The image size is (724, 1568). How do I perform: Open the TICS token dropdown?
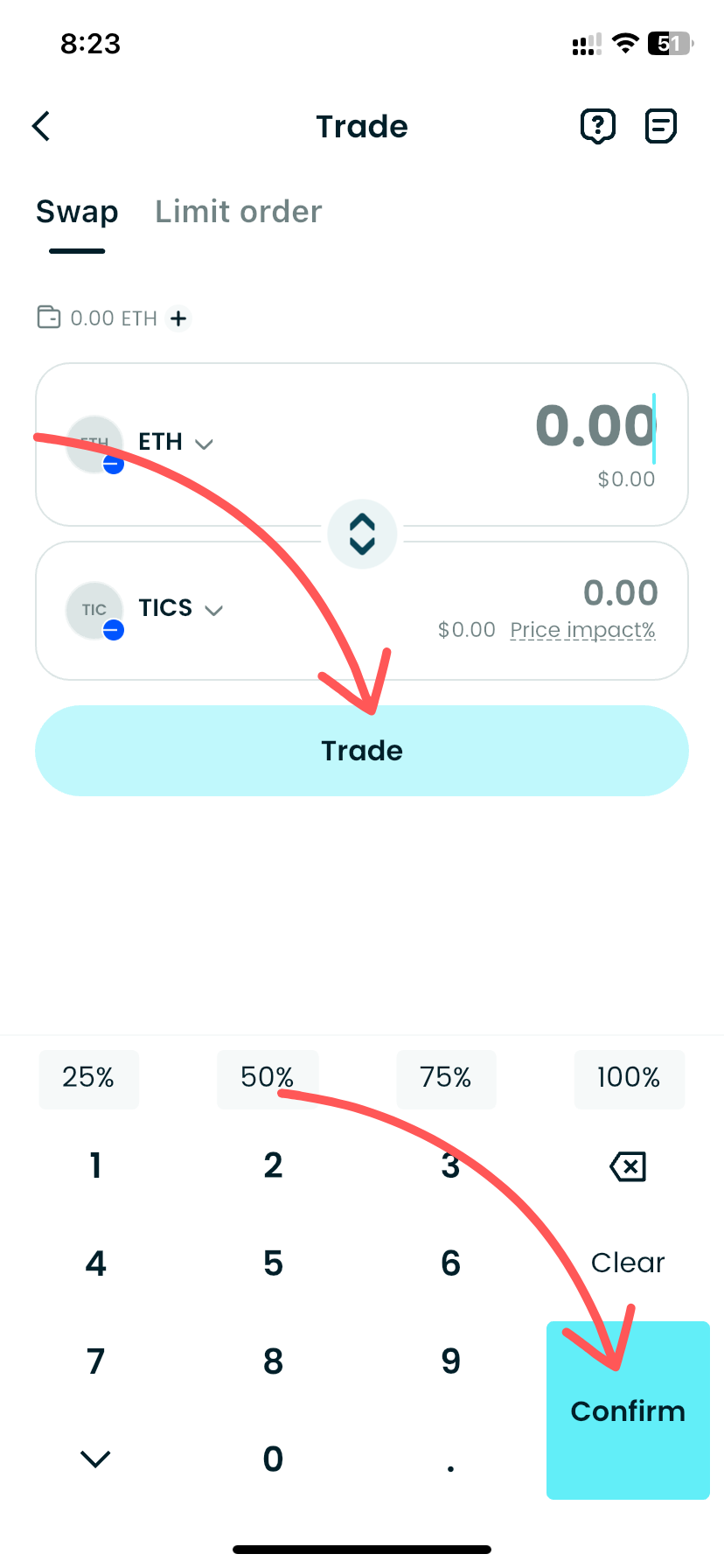(x=181, y=608)
